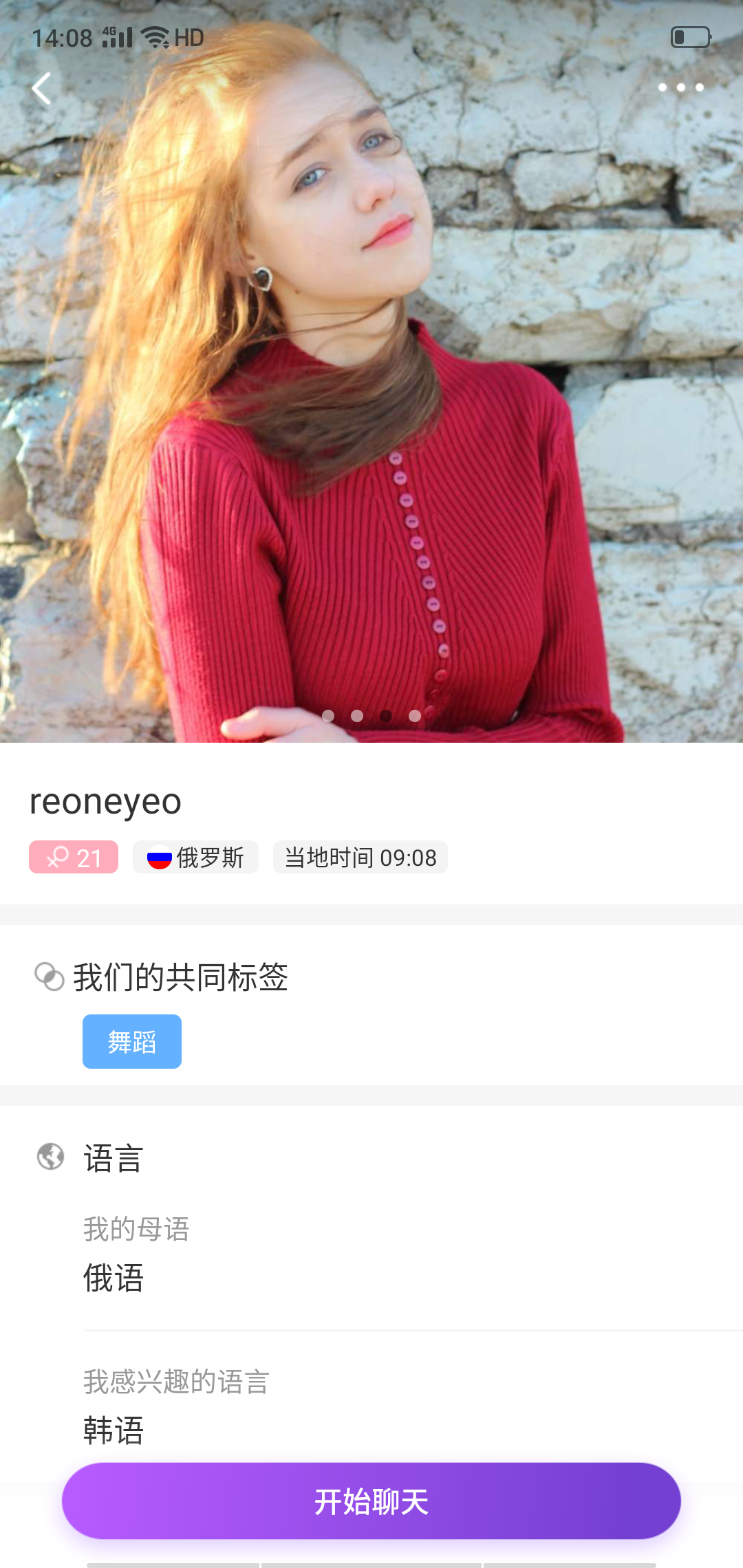Viewport: 743px width, 1568px height.
Task: Tap the 开始聊天 button
Action: [x=371, y=1501]
